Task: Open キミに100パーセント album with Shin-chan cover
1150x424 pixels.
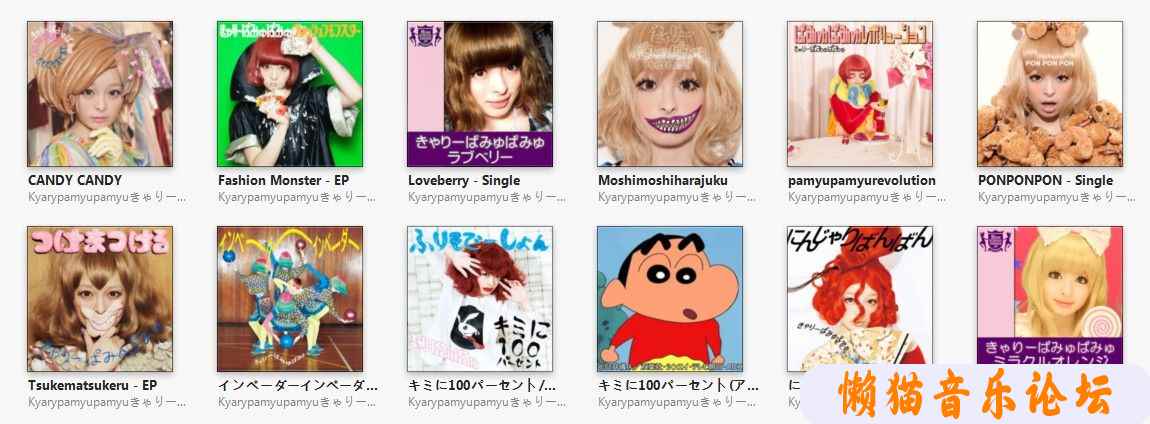Action: point(670,298)
